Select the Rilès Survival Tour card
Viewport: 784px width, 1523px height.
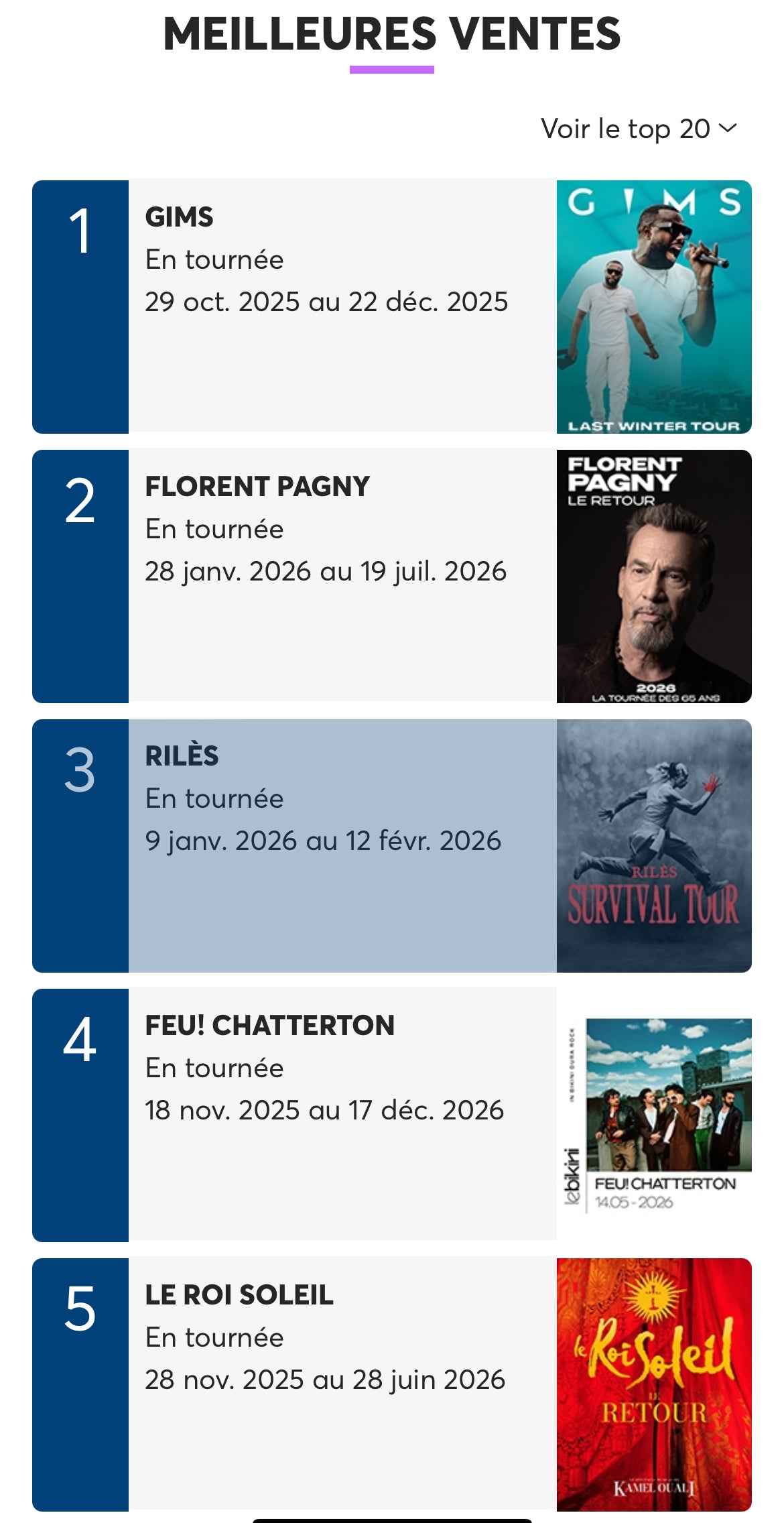342,845
